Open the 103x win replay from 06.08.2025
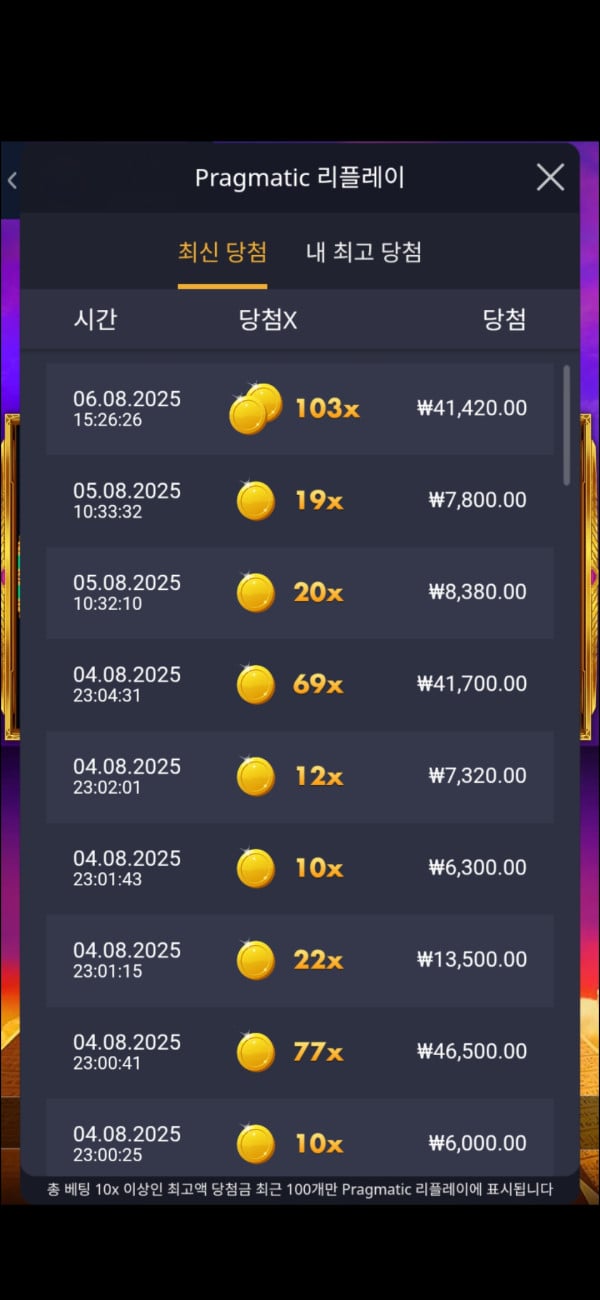The image size is (600, 1300). [299, 408]
